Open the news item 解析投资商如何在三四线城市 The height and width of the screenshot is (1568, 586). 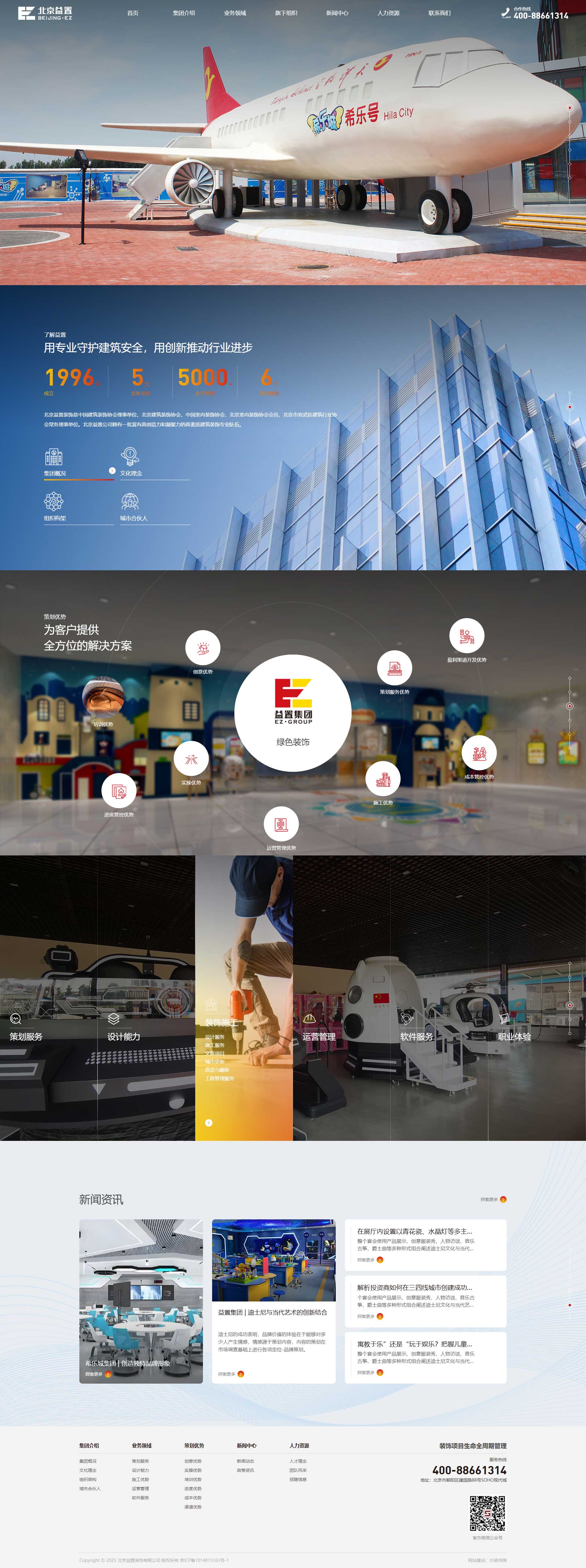pyautogui.click(x=414, y=1287)
